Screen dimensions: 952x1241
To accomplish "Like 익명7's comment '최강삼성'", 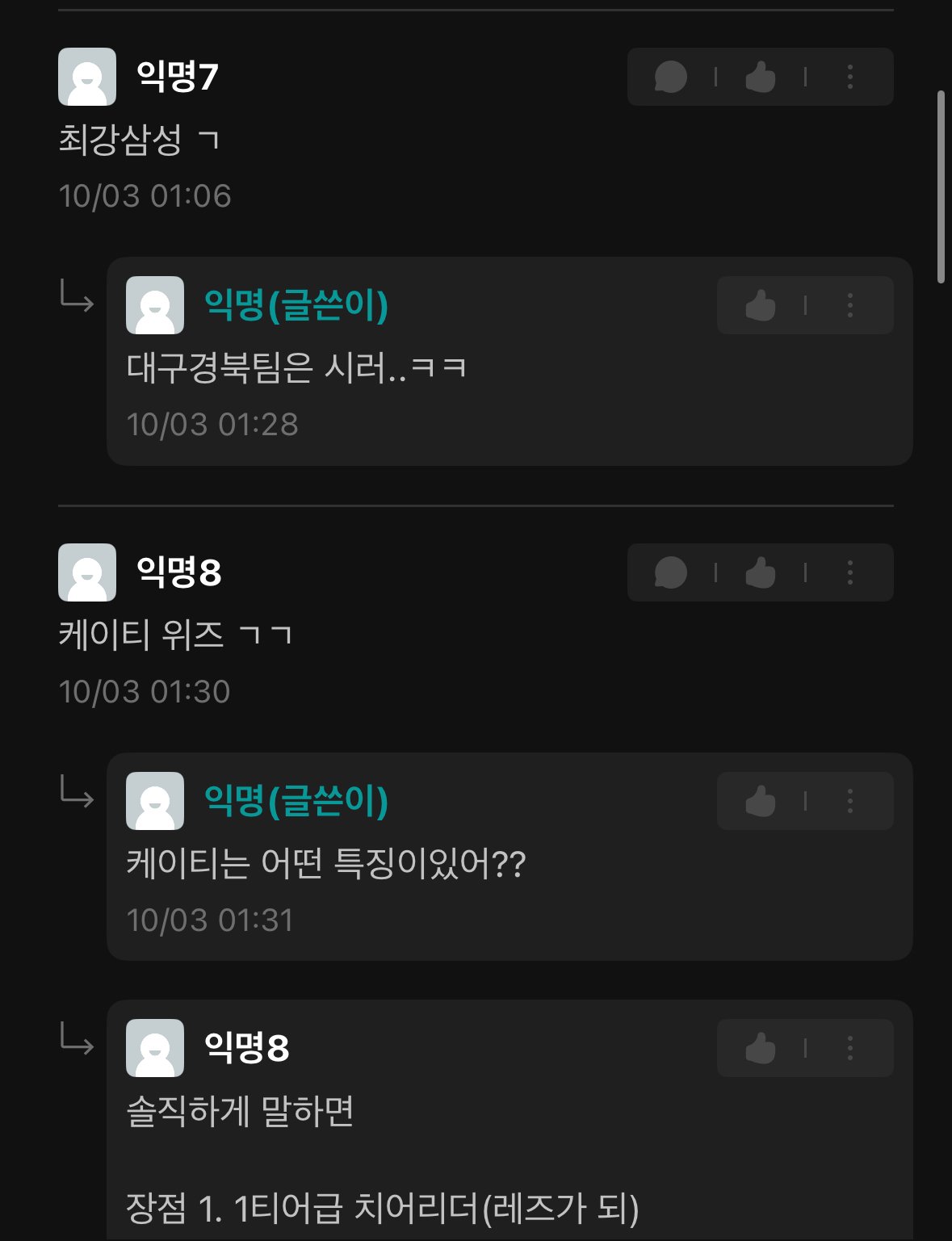I will 760,78.
